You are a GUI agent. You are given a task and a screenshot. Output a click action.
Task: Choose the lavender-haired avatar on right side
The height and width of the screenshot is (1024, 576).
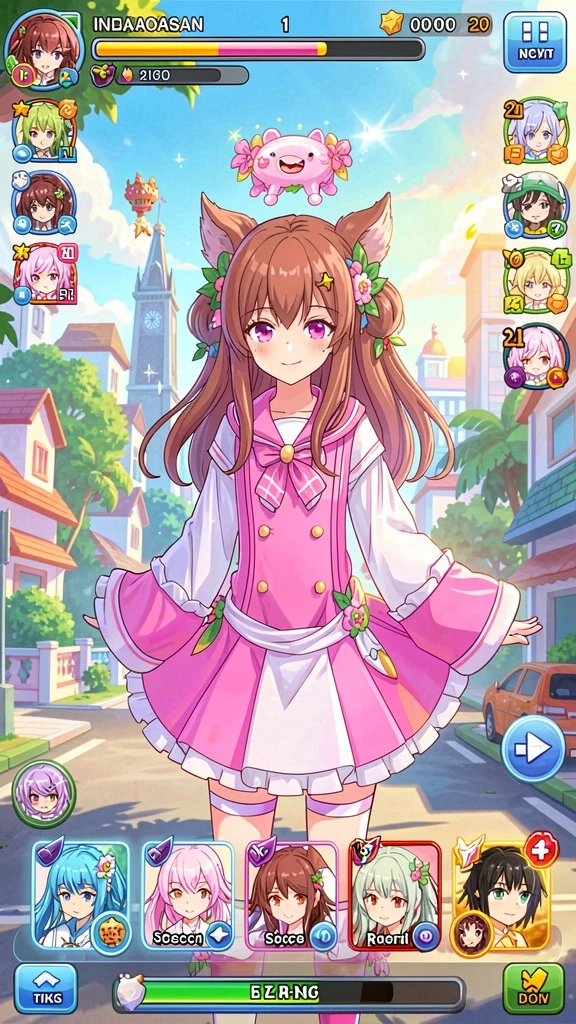(x=536, y=131)
